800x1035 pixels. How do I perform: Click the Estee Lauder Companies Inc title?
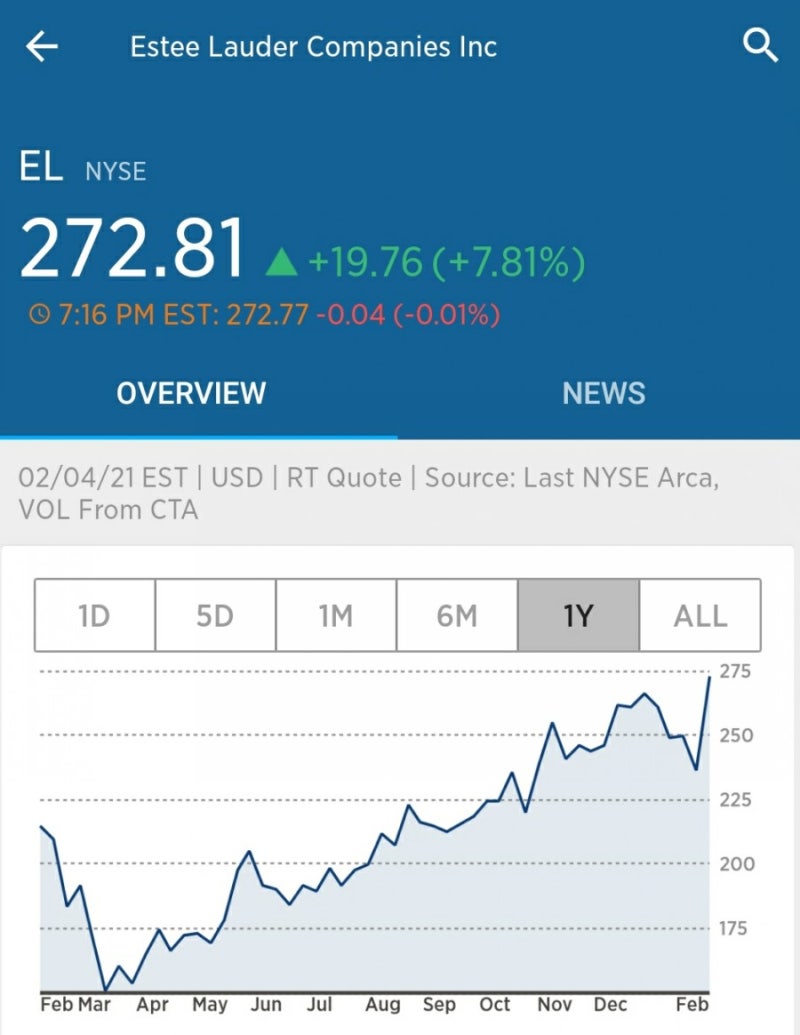[x=314, y=46]
